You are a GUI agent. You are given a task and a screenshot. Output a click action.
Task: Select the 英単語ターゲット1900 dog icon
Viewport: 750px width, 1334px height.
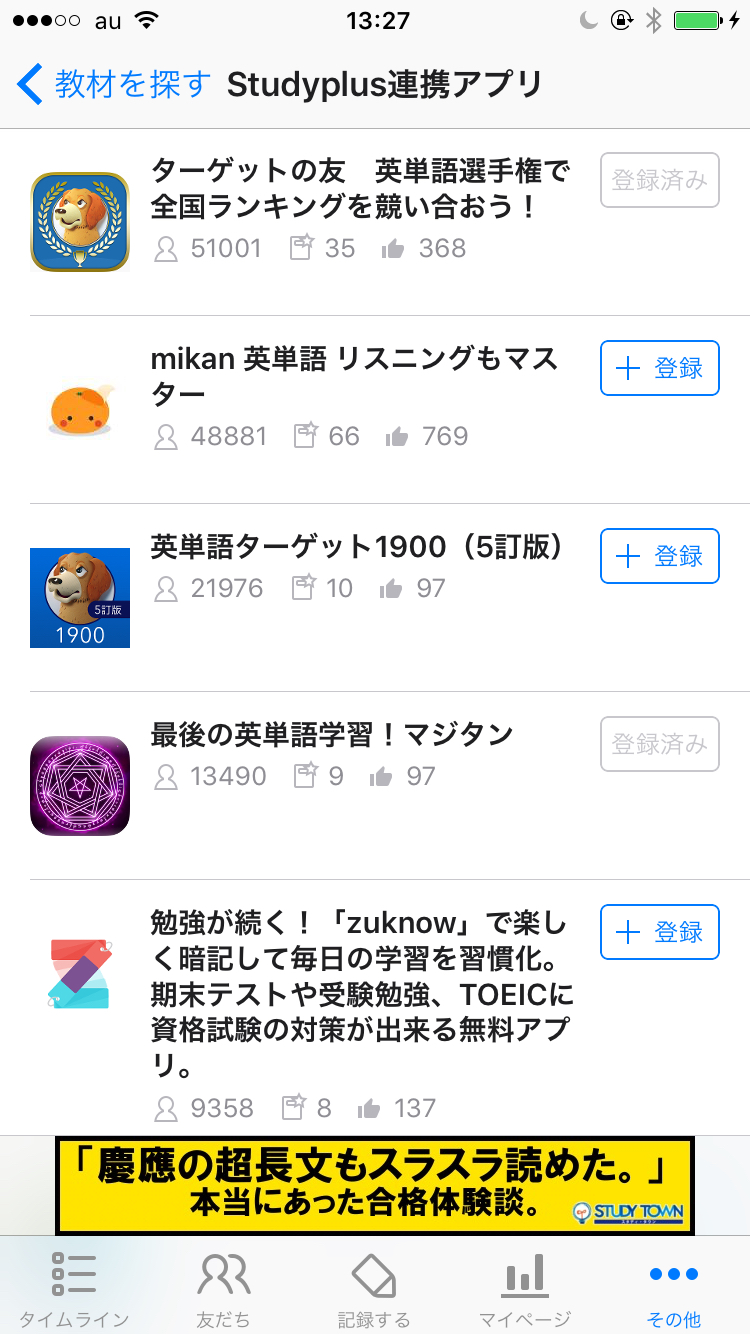pos(79,597)
